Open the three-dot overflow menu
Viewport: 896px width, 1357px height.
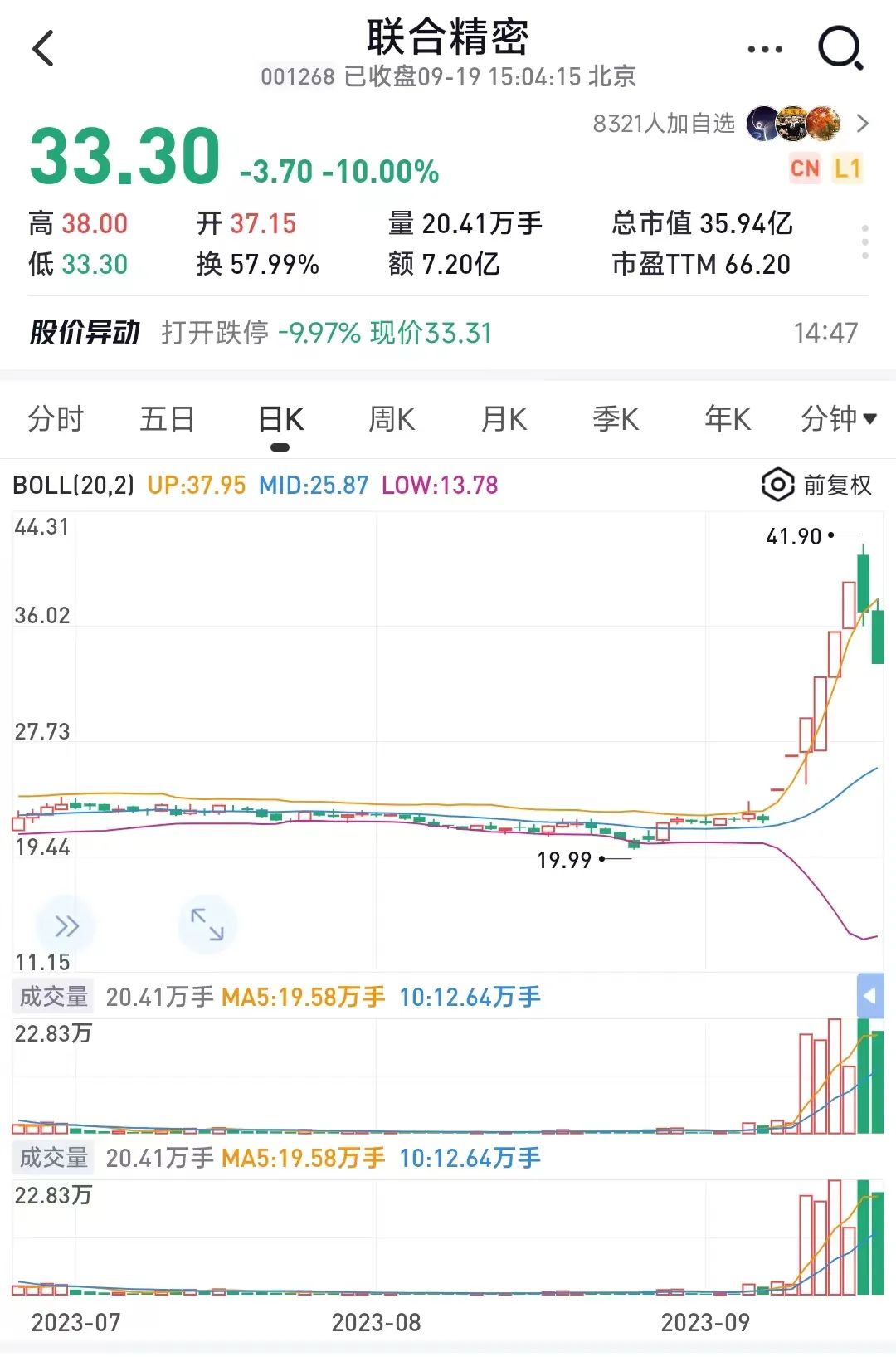pos(764,49)
